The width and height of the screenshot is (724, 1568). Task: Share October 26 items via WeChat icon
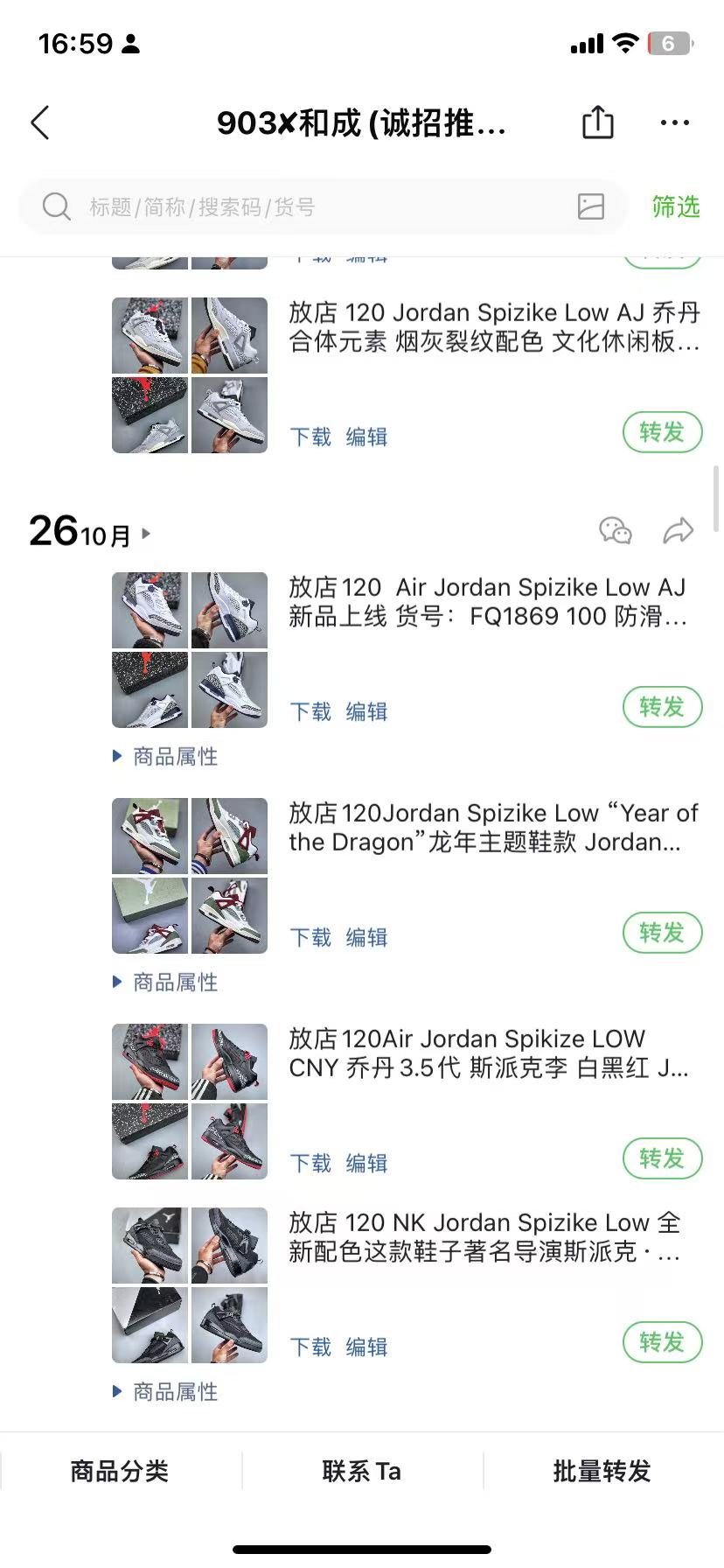616,530
